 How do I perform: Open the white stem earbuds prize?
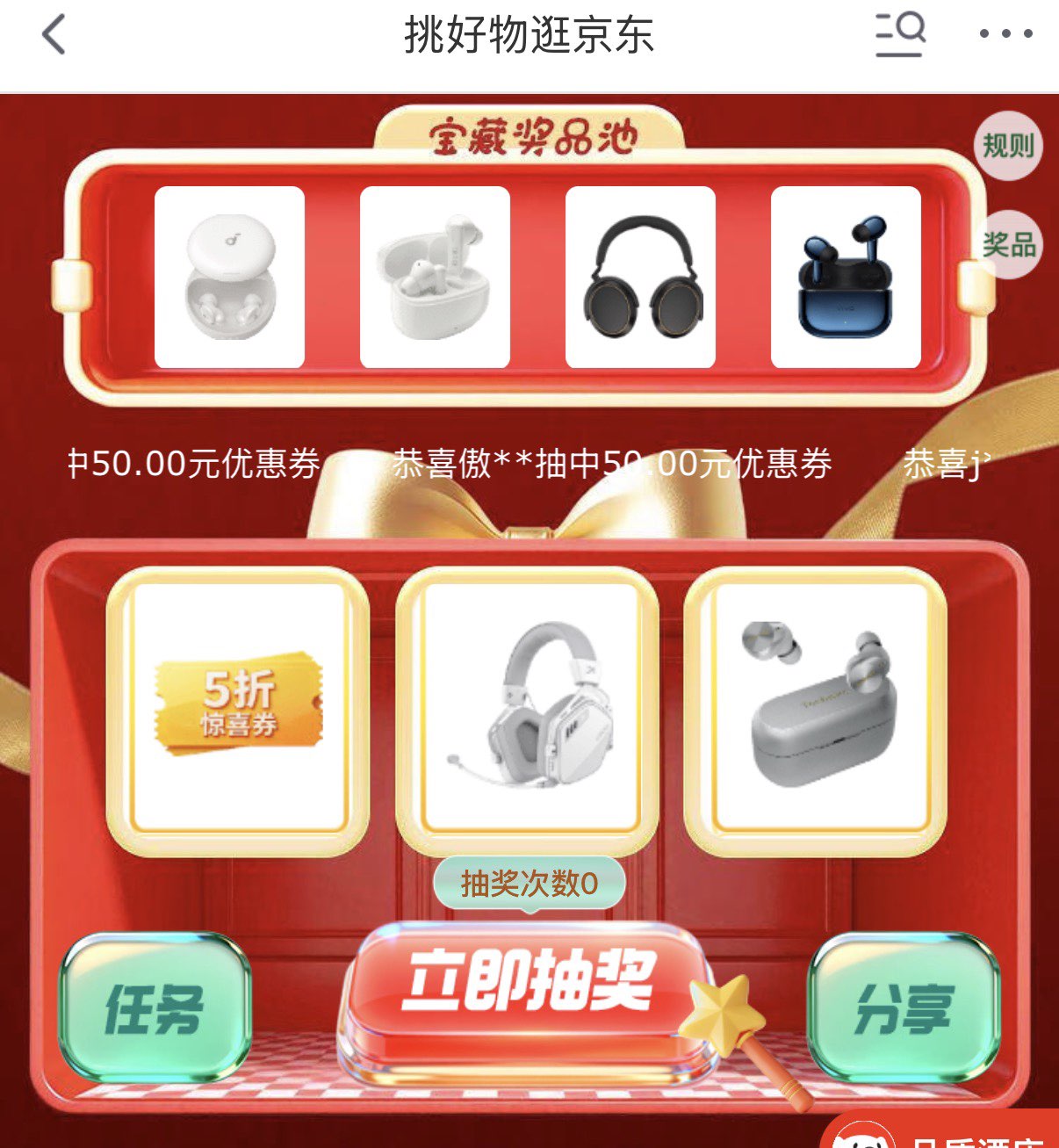(435, 277)
